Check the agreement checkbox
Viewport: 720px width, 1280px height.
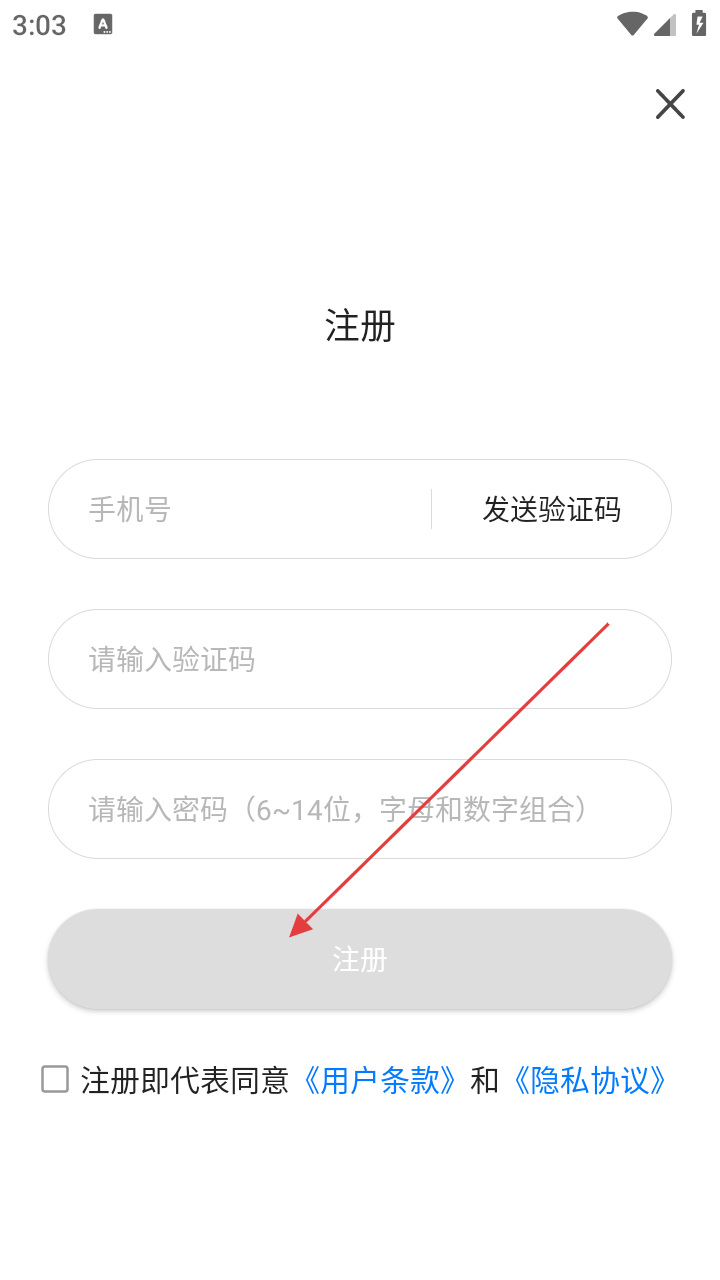point(55,1080)
